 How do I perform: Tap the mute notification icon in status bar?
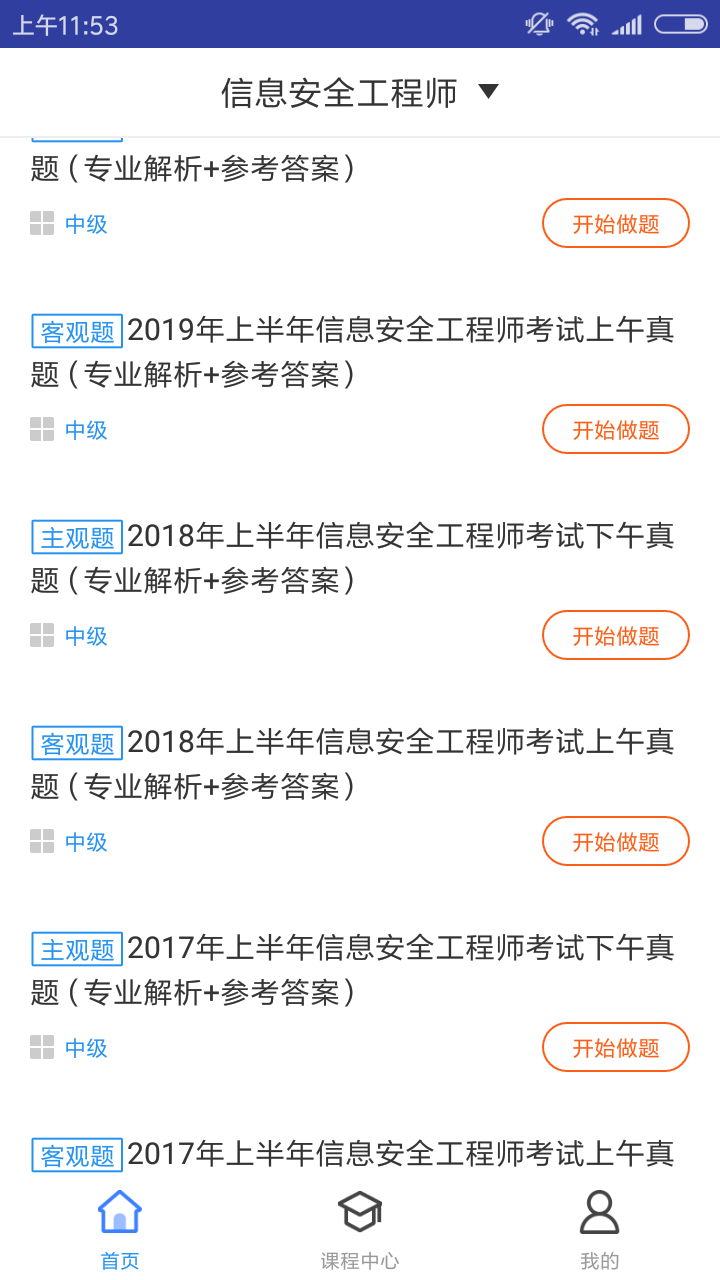(x=537, y=23)
